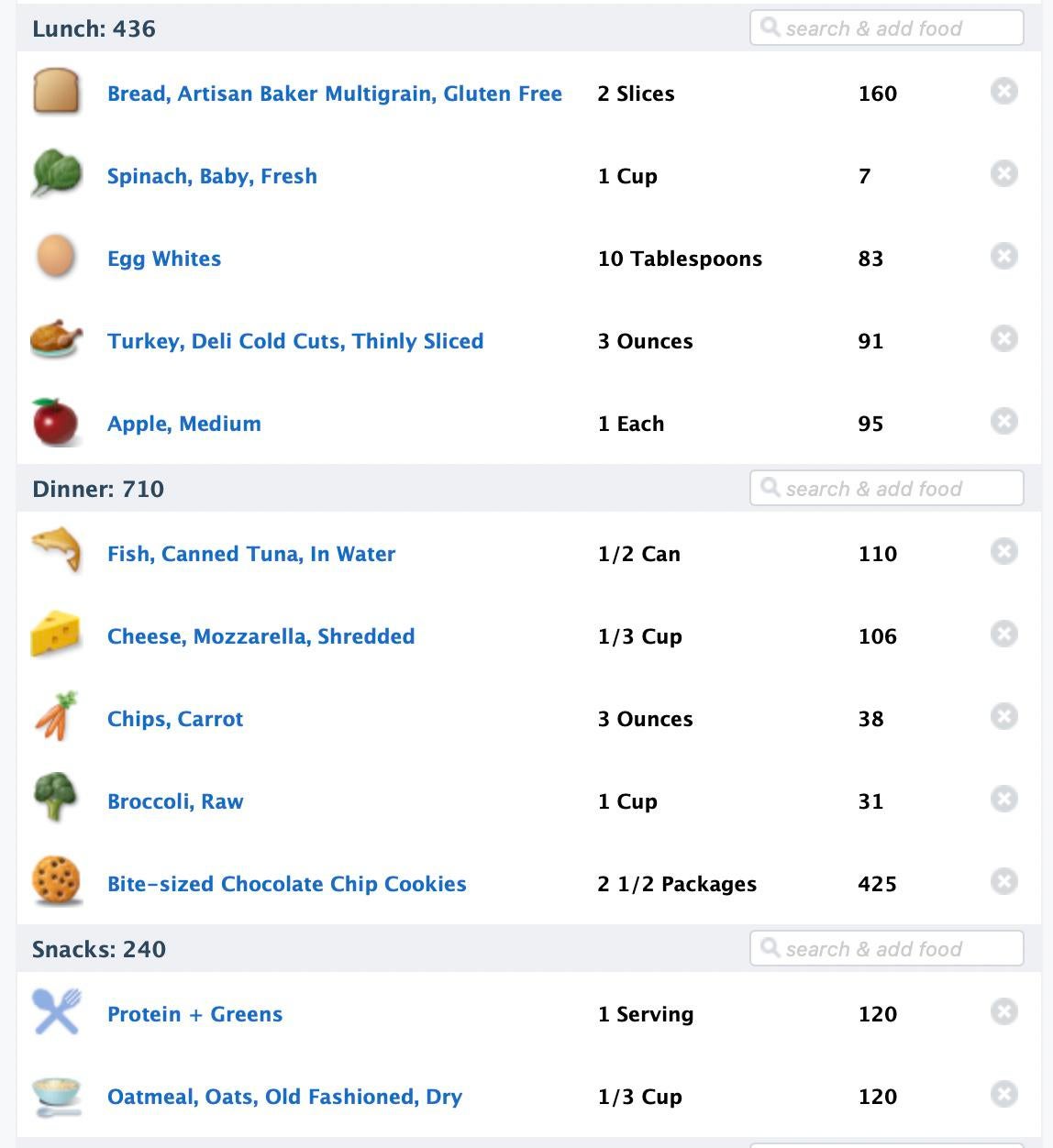The image size is (1053, 1148).
Task: Tap the Dinner search & add food box
Action: (x=886, y=489)
